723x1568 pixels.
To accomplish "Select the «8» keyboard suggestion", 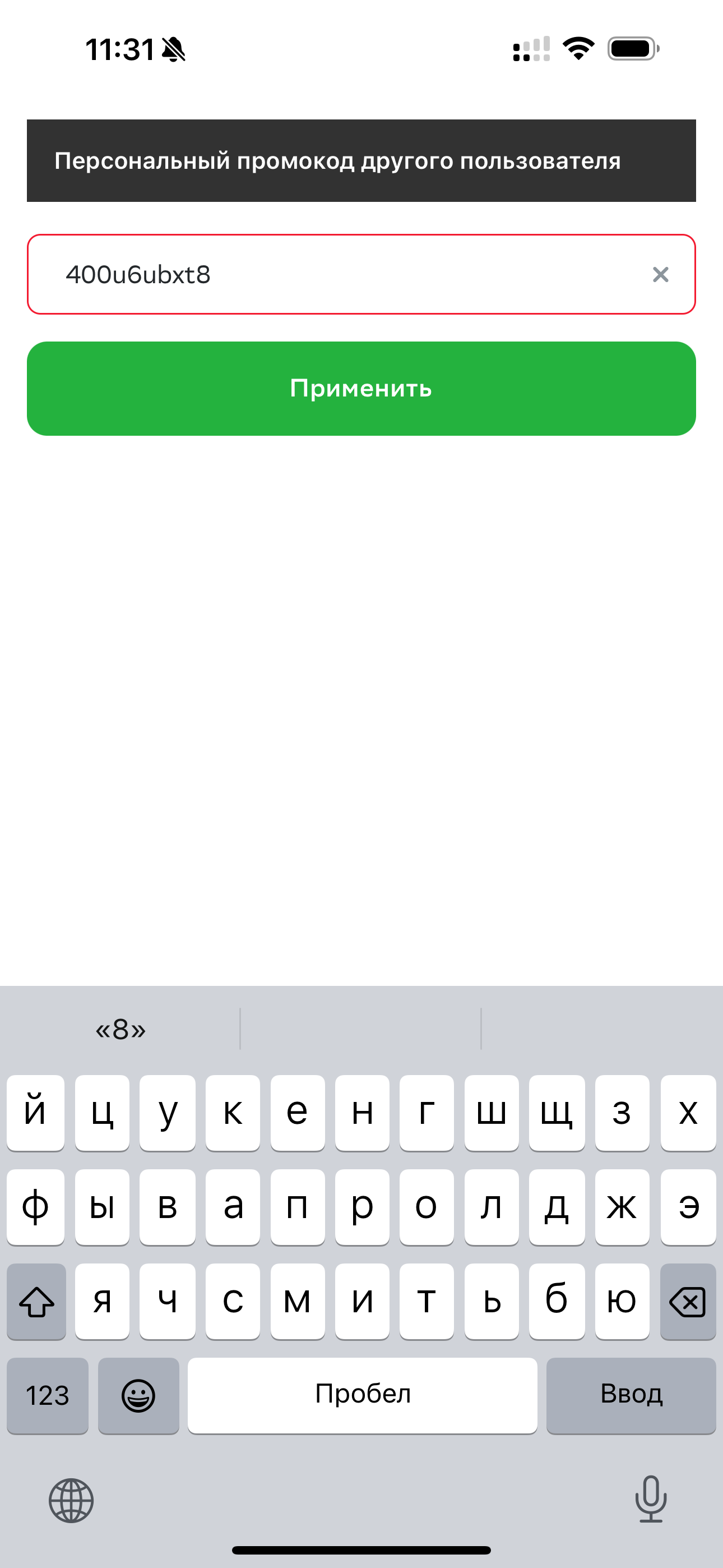I will tap(121, 1029).
